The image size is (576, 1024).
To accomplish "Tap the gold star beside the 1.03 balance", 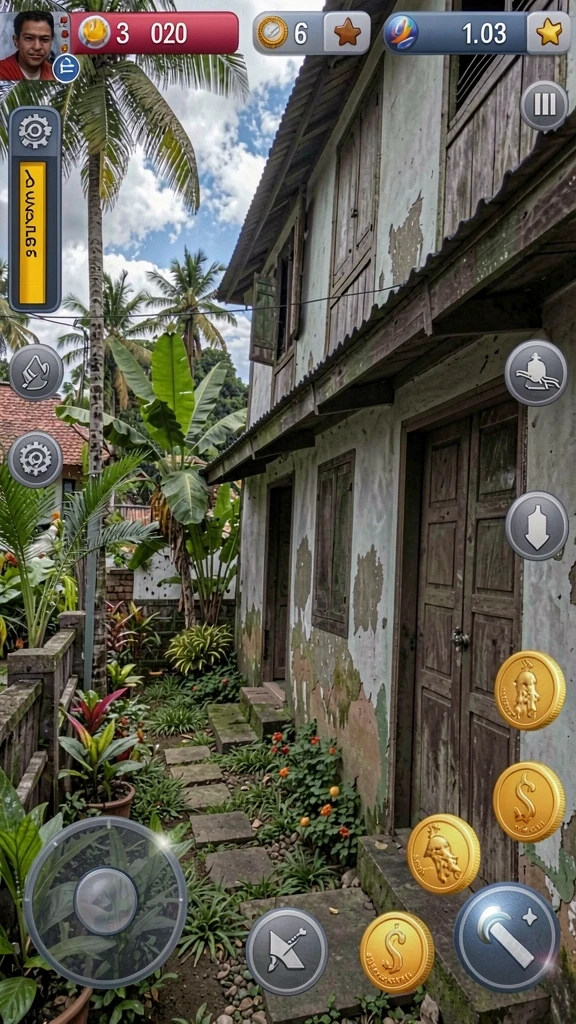I will pos(549,33).
